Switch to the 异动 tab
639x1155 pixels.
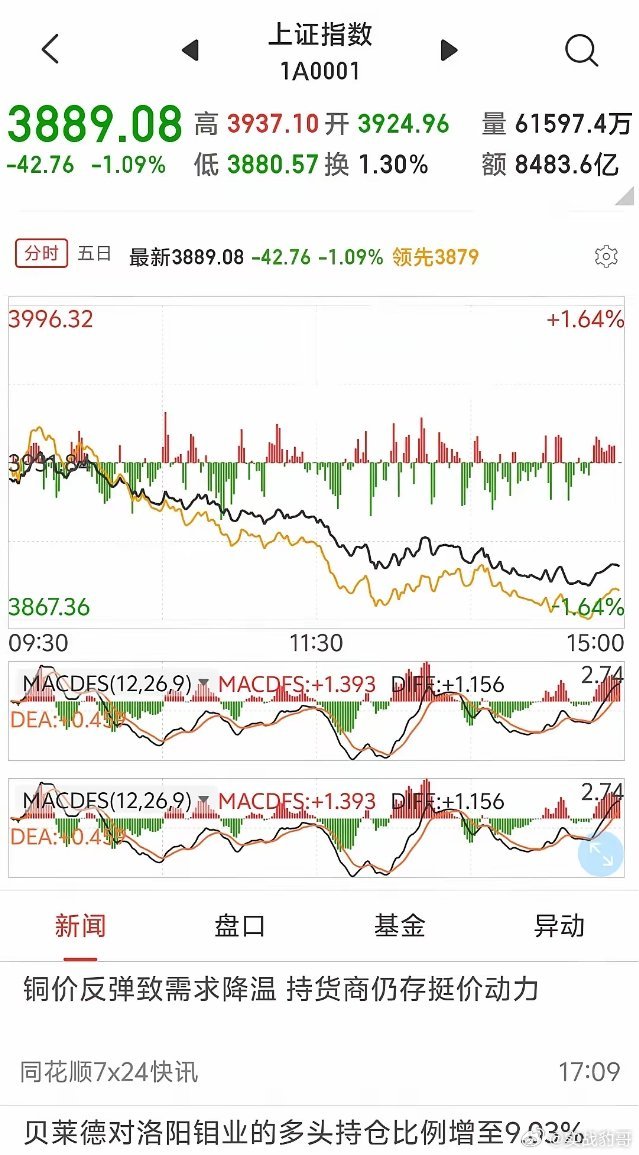coord(559,926)
